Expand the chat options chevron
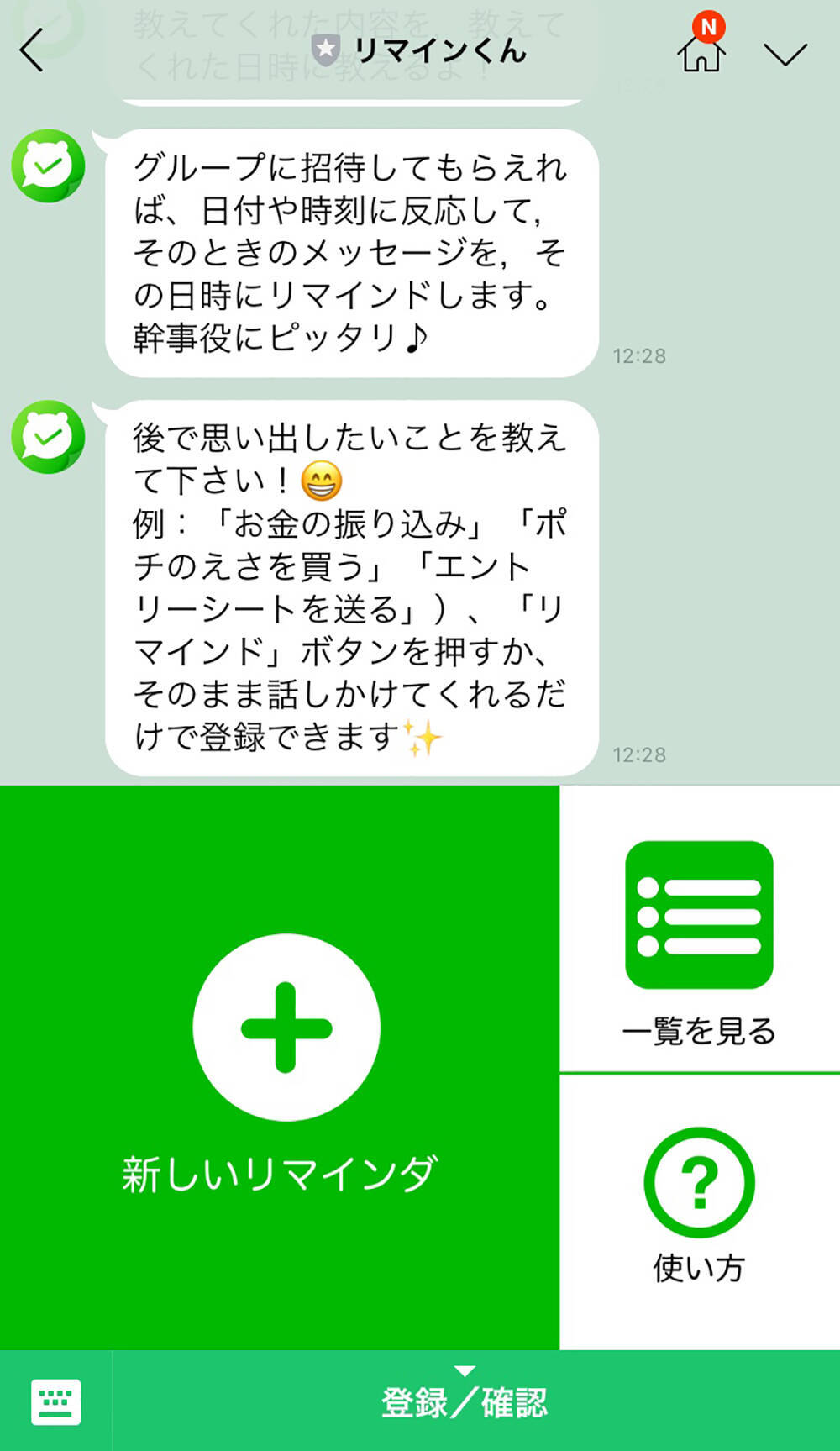Viewport: 840px width, 1451px height. point(785,54)
